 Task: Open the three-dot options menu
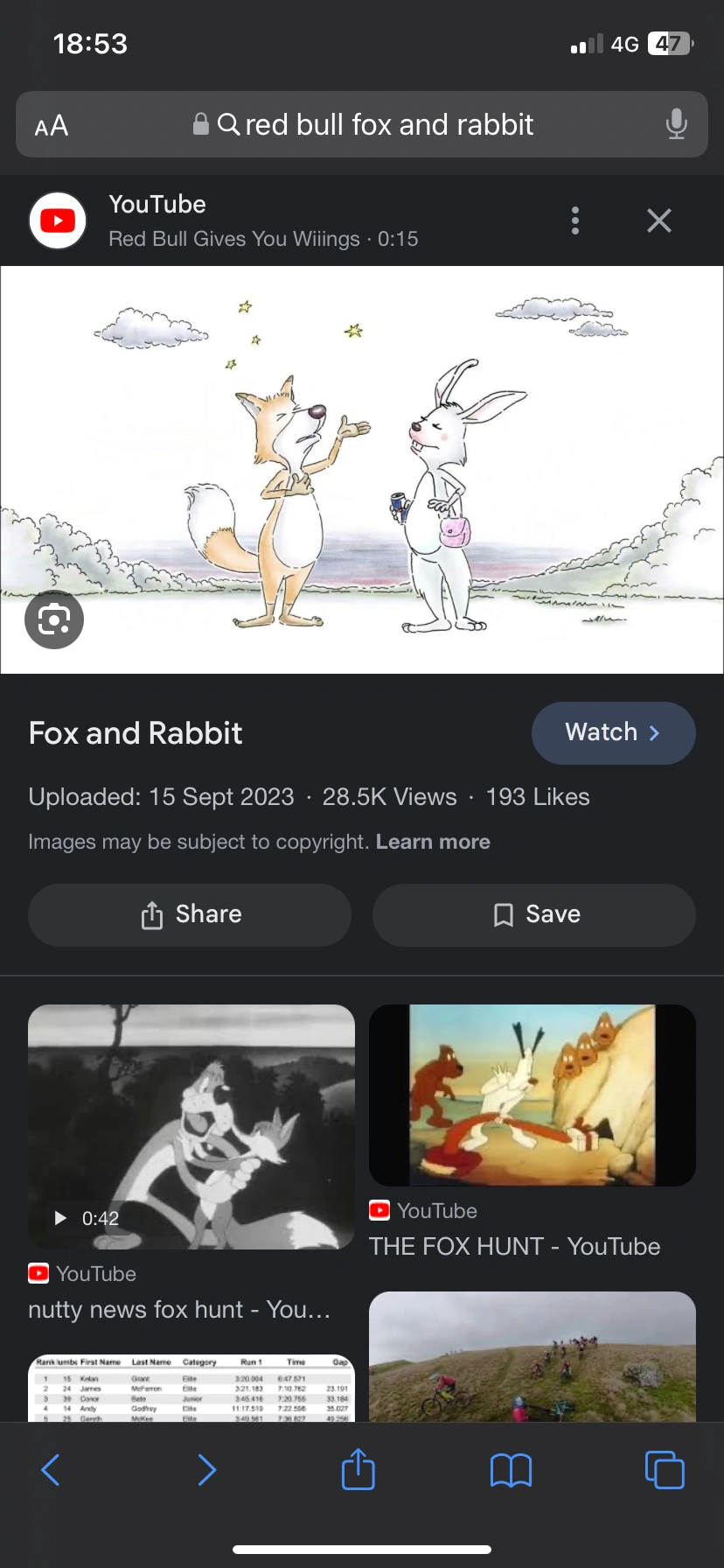pos(574,220)
